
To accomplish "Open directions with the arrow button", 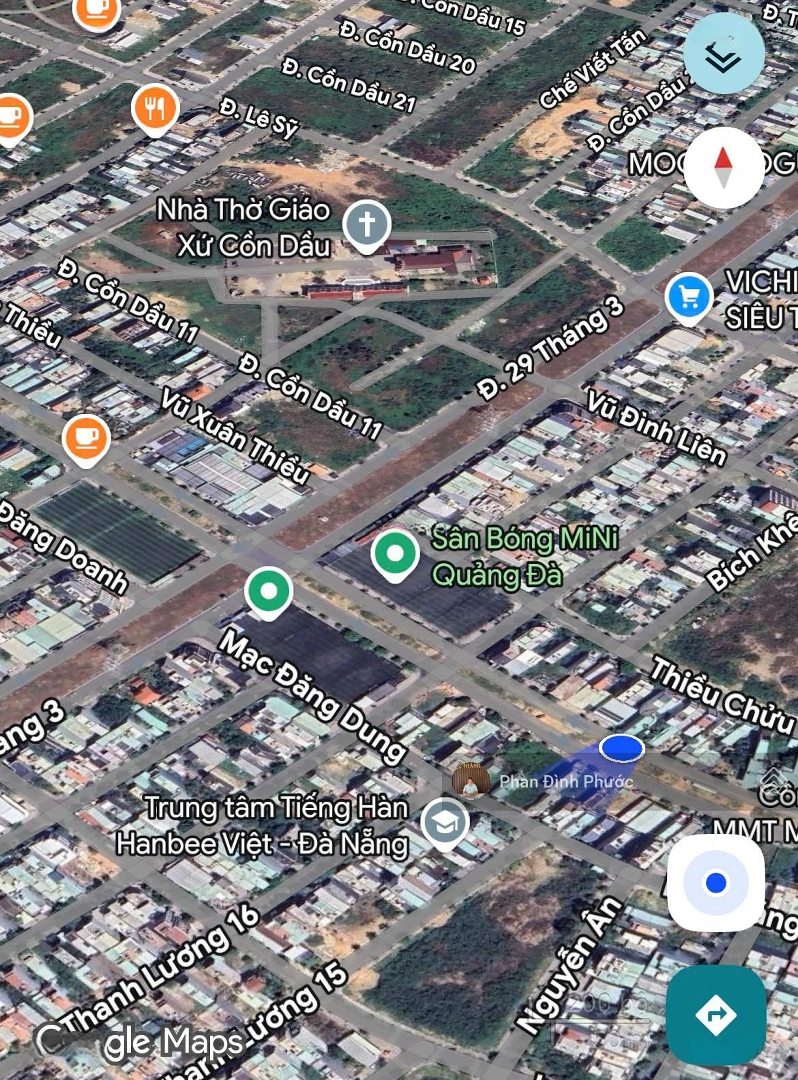I will click(716, 1014).
